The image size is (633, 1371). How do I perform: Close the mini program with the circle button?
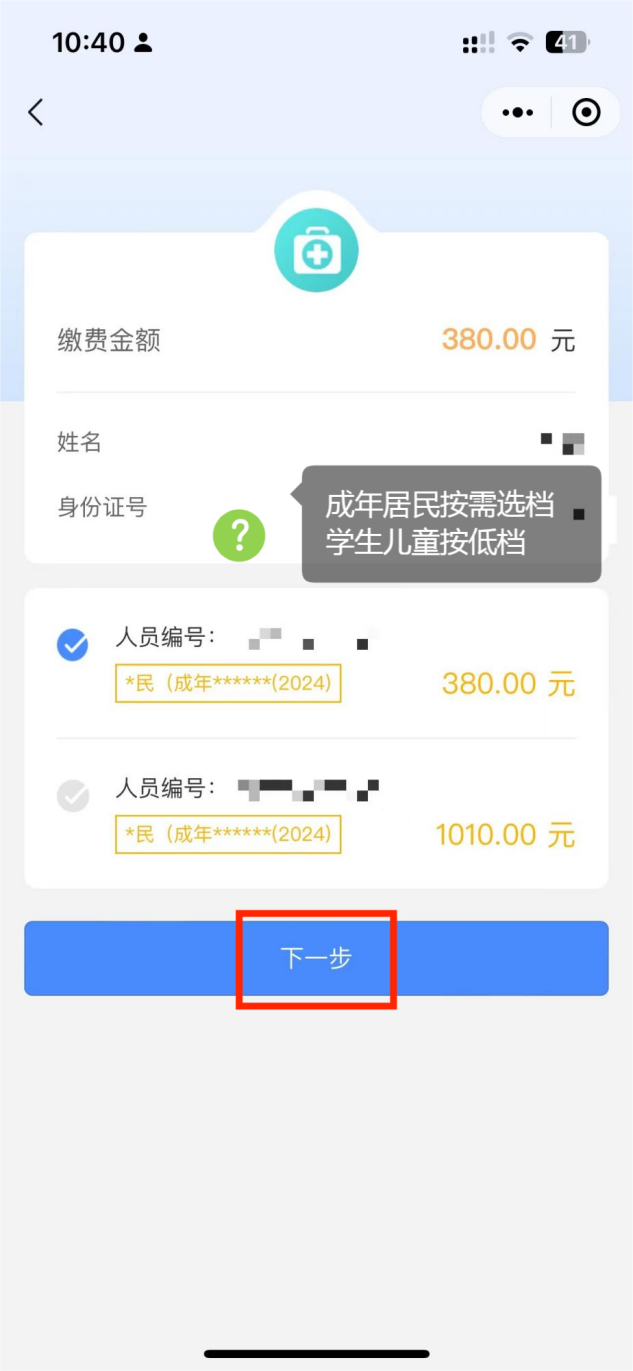tap(586, 112)
